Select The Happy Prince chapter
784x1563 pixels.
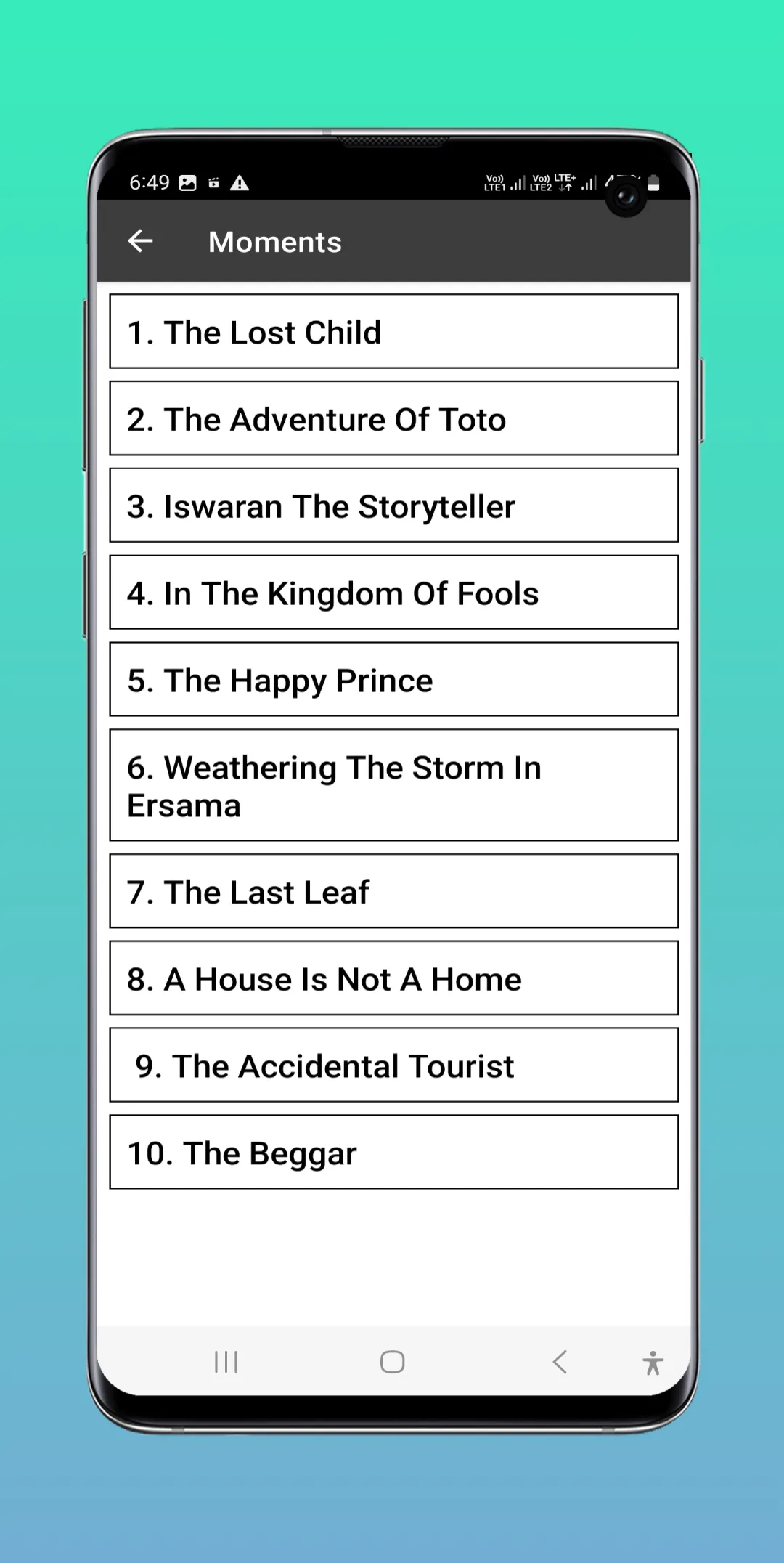tap(393, 679)
